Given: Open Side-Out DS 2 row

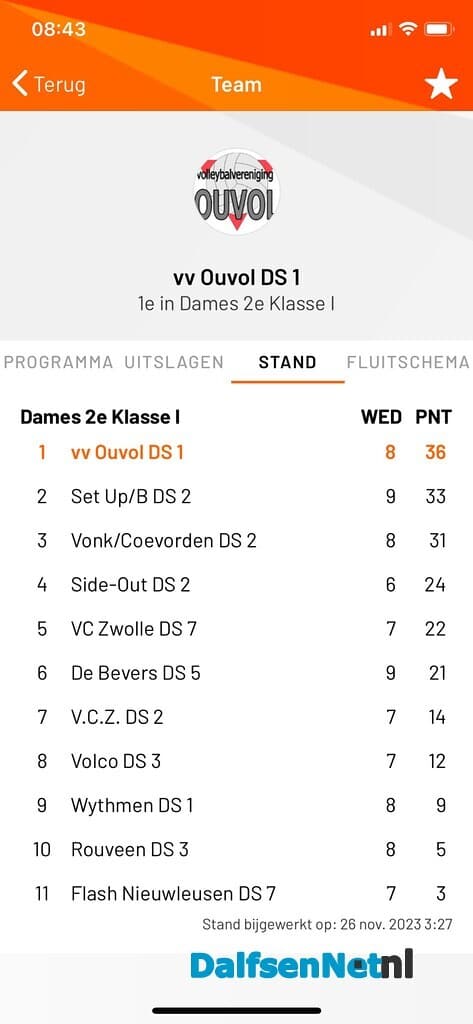Looking at the screenshot, I should pyautogui.click(x=236, y=584).
